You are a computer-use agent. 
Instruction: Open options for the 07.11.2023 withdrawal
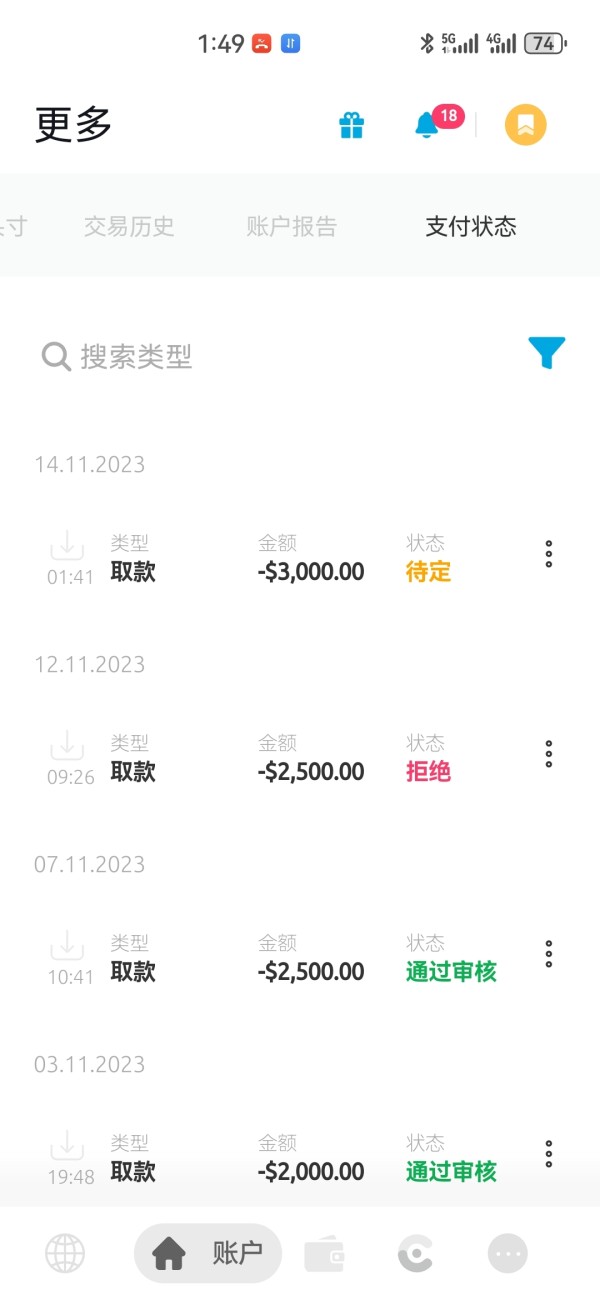click(x=549, y=954)
